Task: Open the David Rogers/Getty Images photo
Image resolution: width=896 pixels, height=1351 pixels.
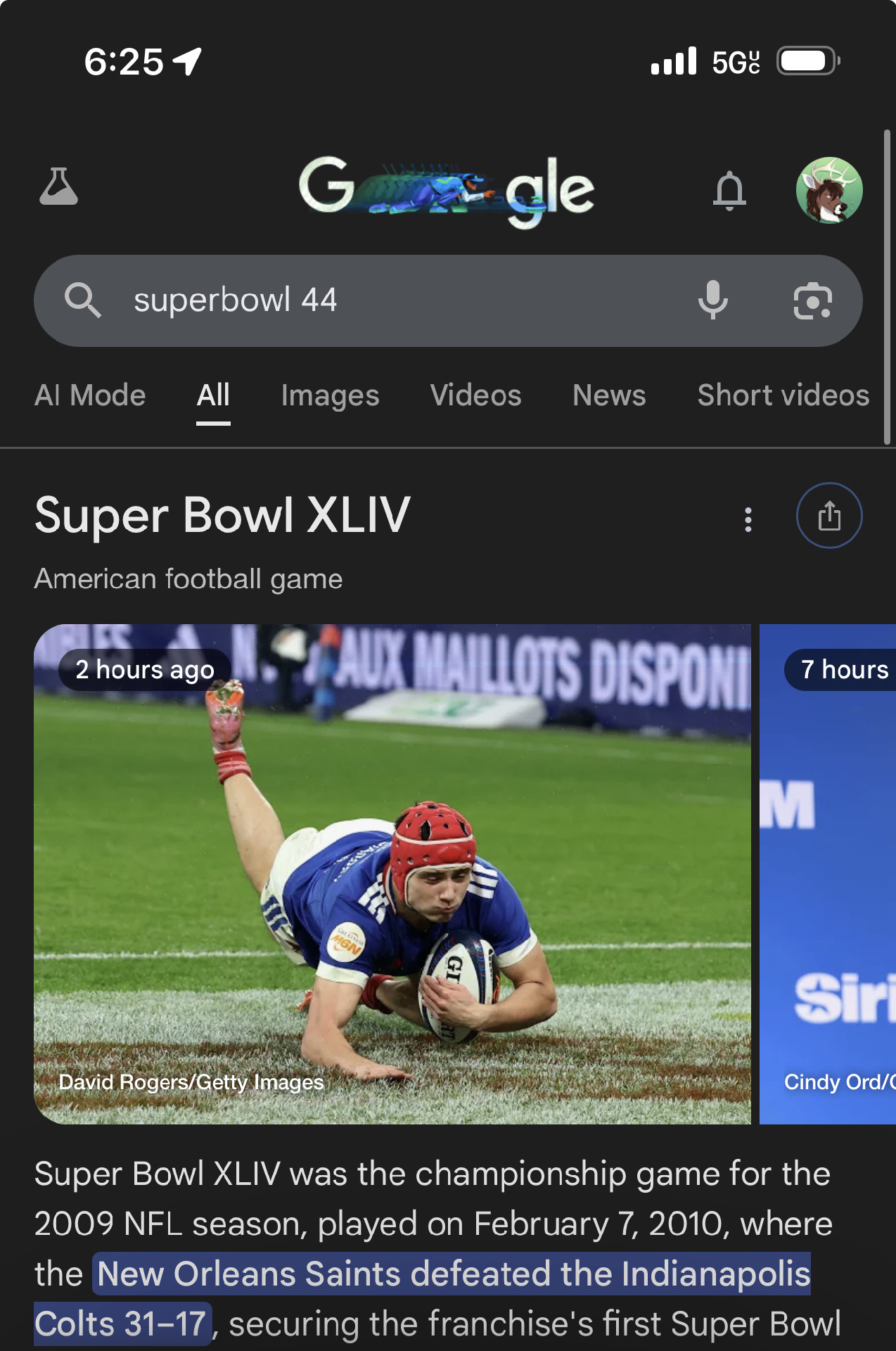Action: tap(392, 874)
